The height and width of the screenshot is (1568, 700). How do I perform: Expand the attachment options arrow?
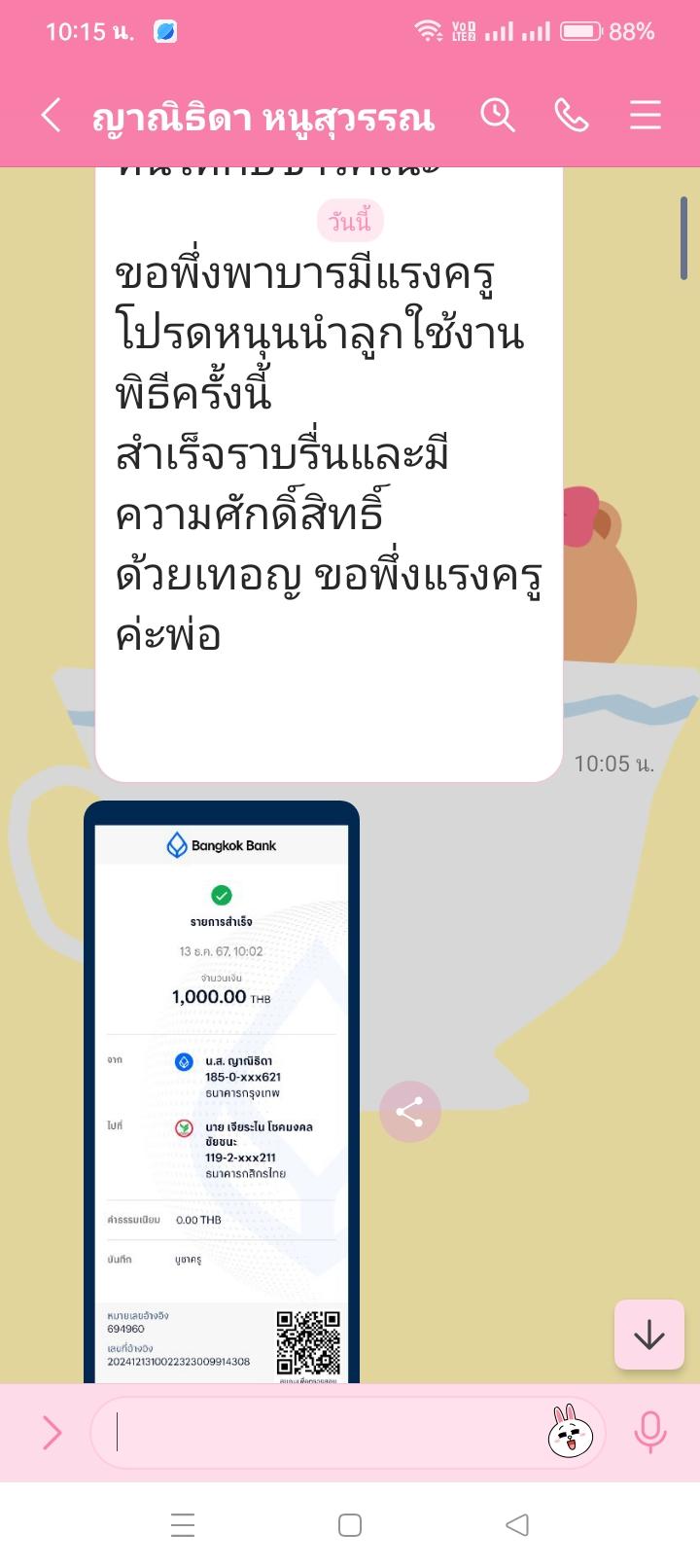coord(52,1432)
